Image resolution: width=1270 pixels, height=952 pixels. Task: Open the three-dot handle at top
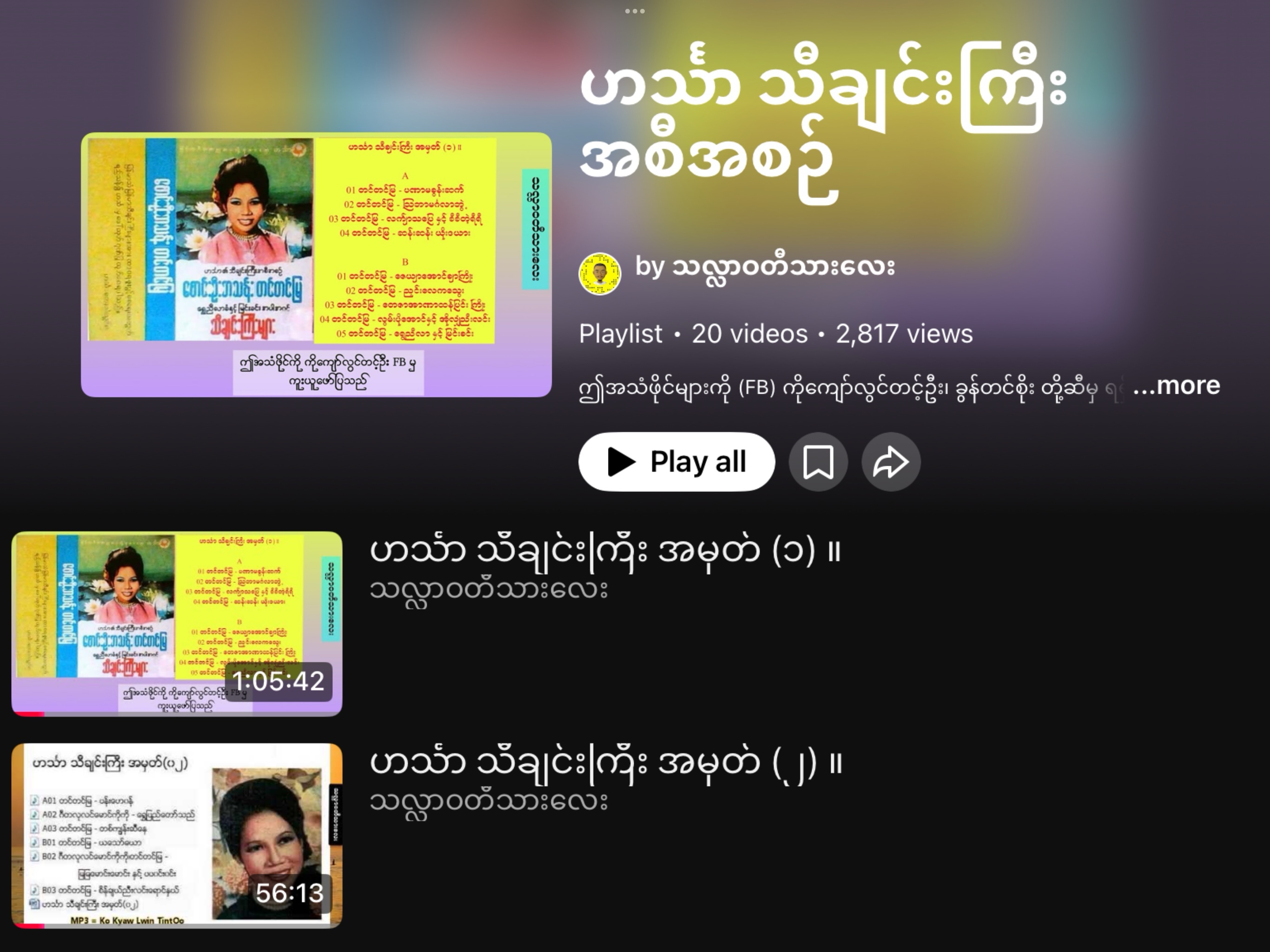635,11
